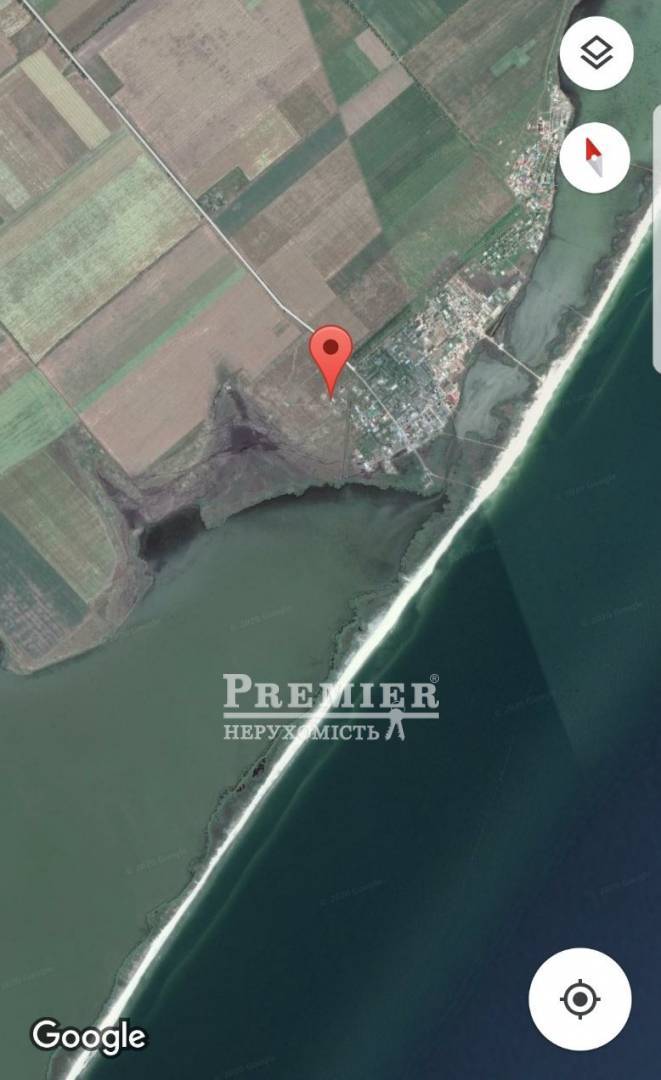Open the map layers selector

pos(596,53)
